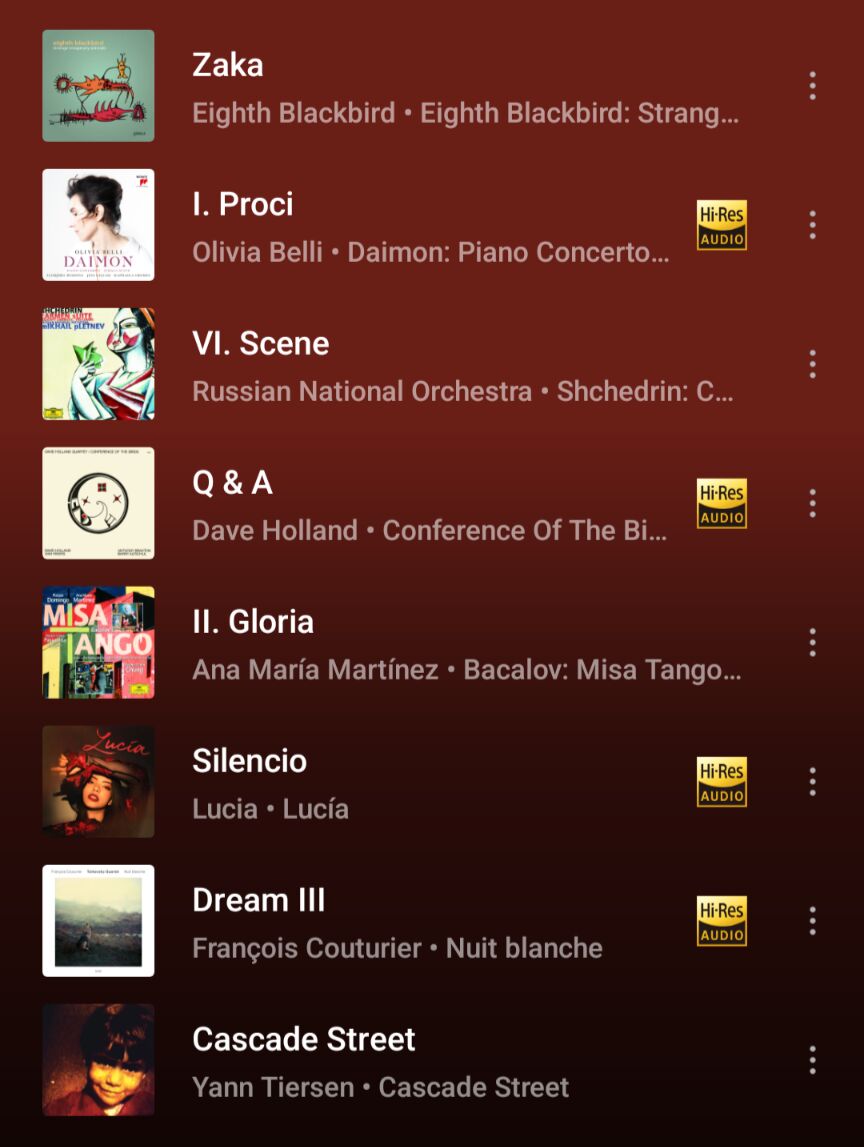Show options for VI. Scene
The image size is (864, 1147).
coord(812,364)
